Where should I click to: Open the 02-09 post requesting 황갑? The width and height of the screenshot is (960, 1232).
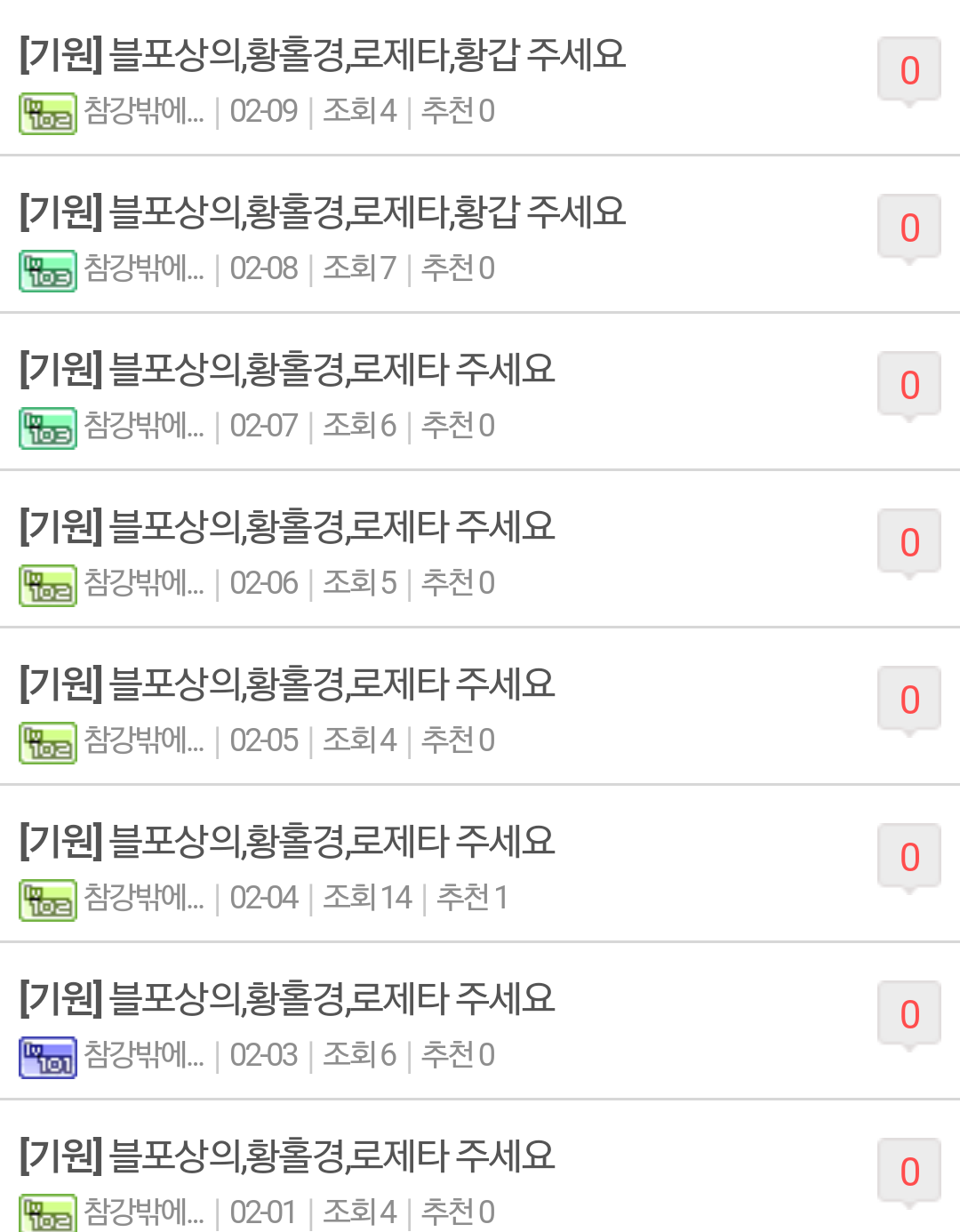pyautogui.click(x=323, y=55)
